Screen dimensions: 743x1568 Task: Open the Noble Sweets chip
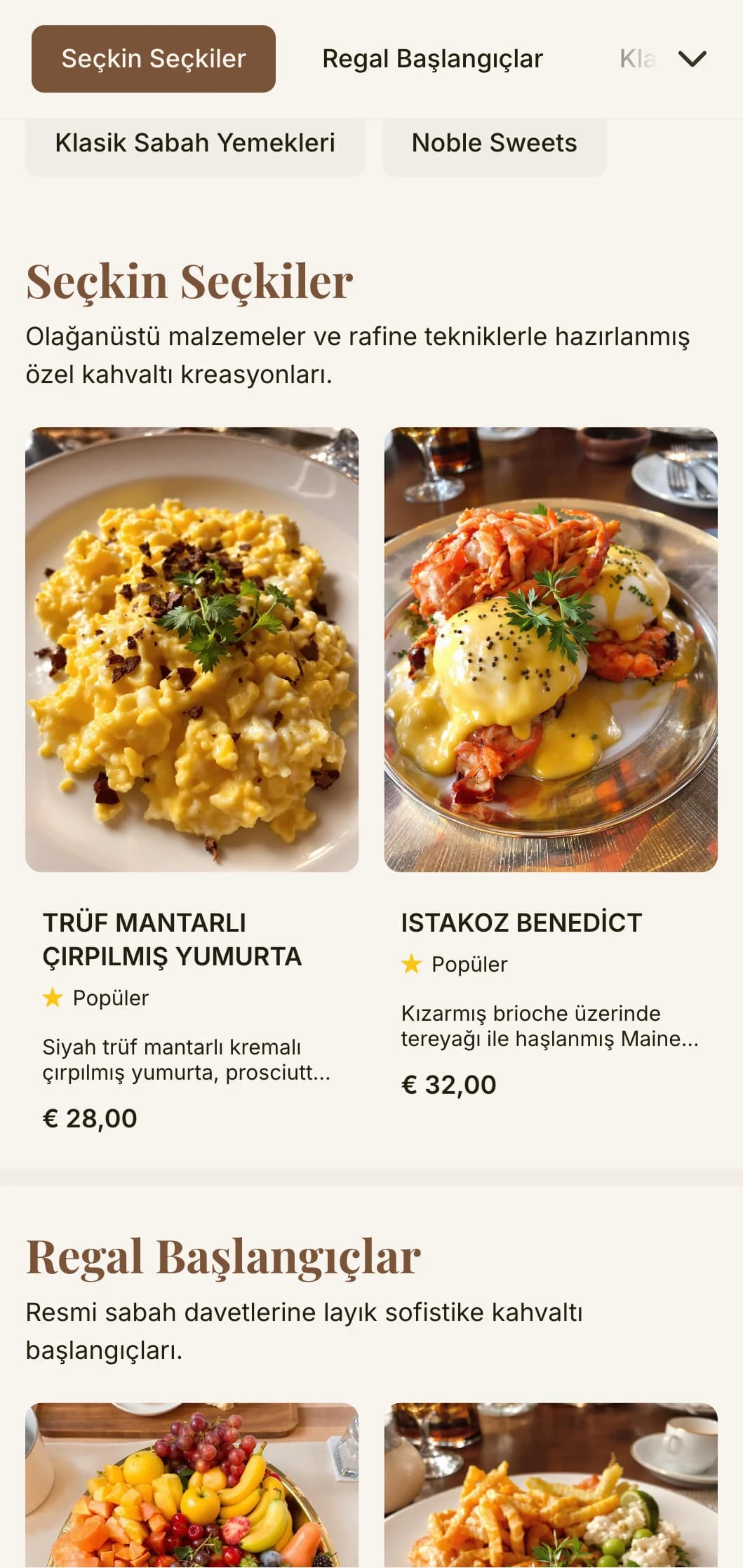pyautogui.click(x=494, y=144)
